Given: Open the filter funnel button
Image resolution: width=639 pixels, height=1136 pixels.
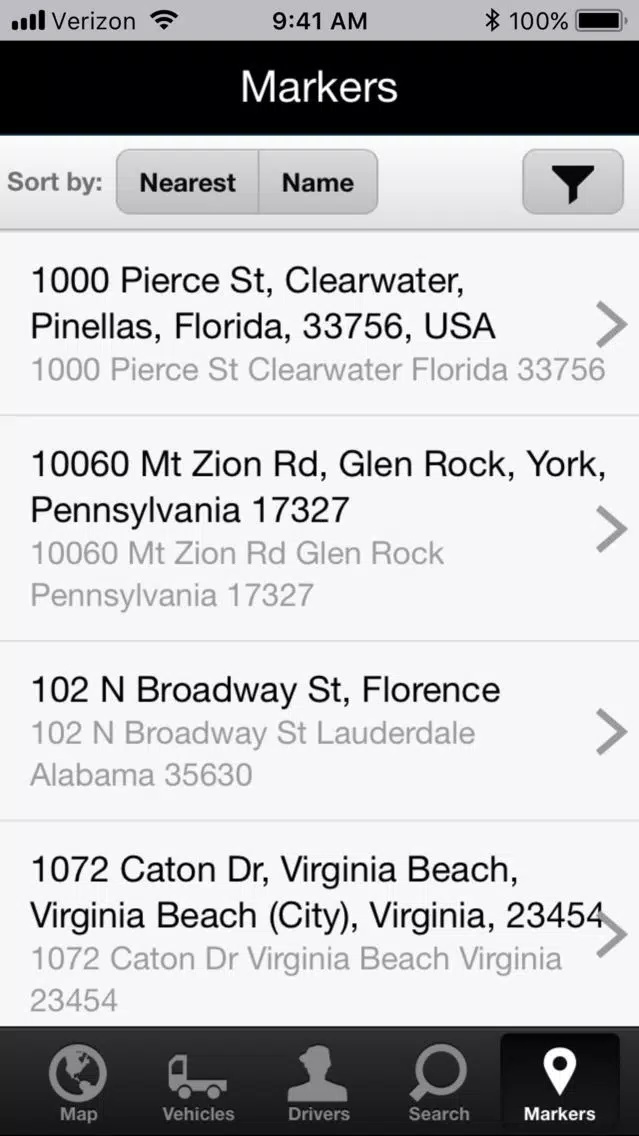Looking at the screenshot, I should (x=572, y=182).
